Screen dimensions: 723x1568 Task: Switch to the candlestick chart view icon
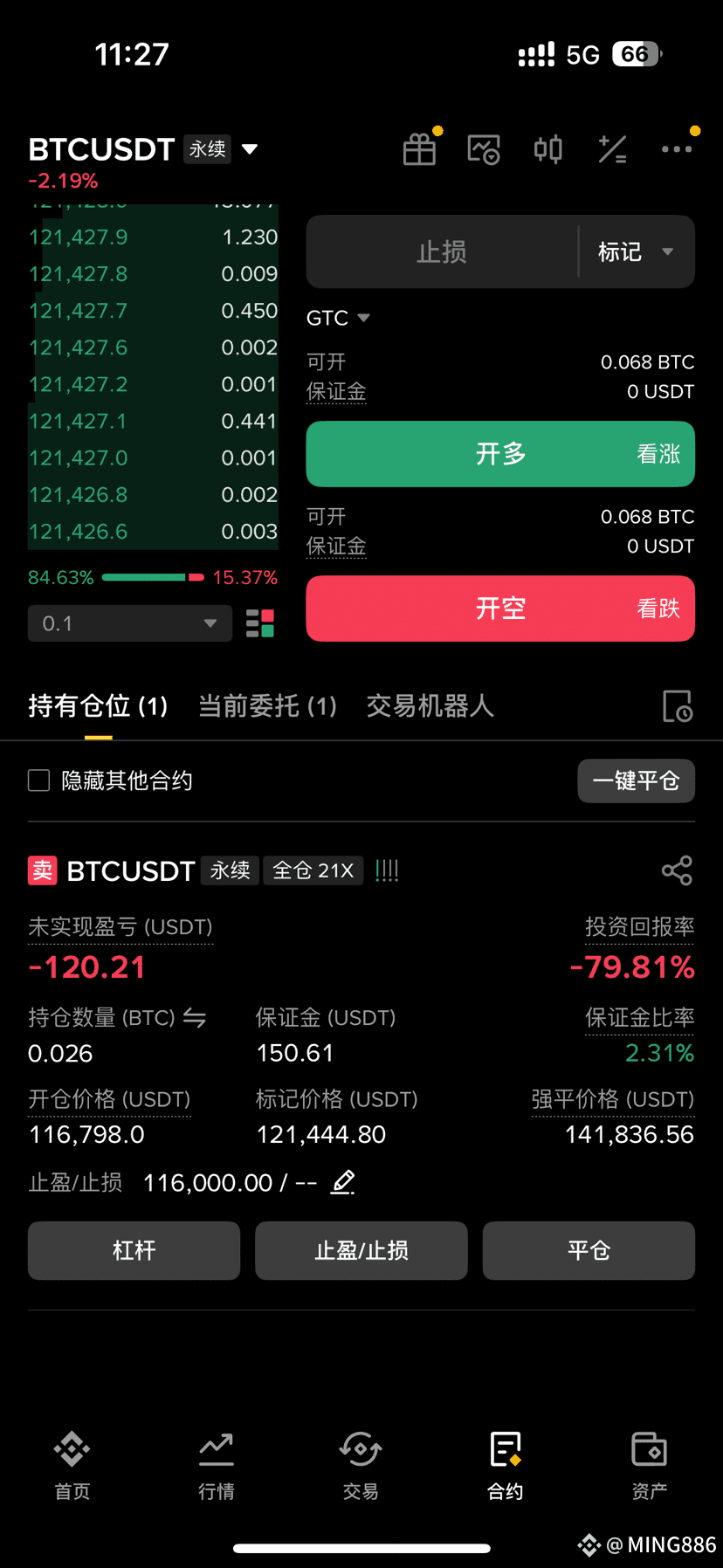[x=548, y=148]
